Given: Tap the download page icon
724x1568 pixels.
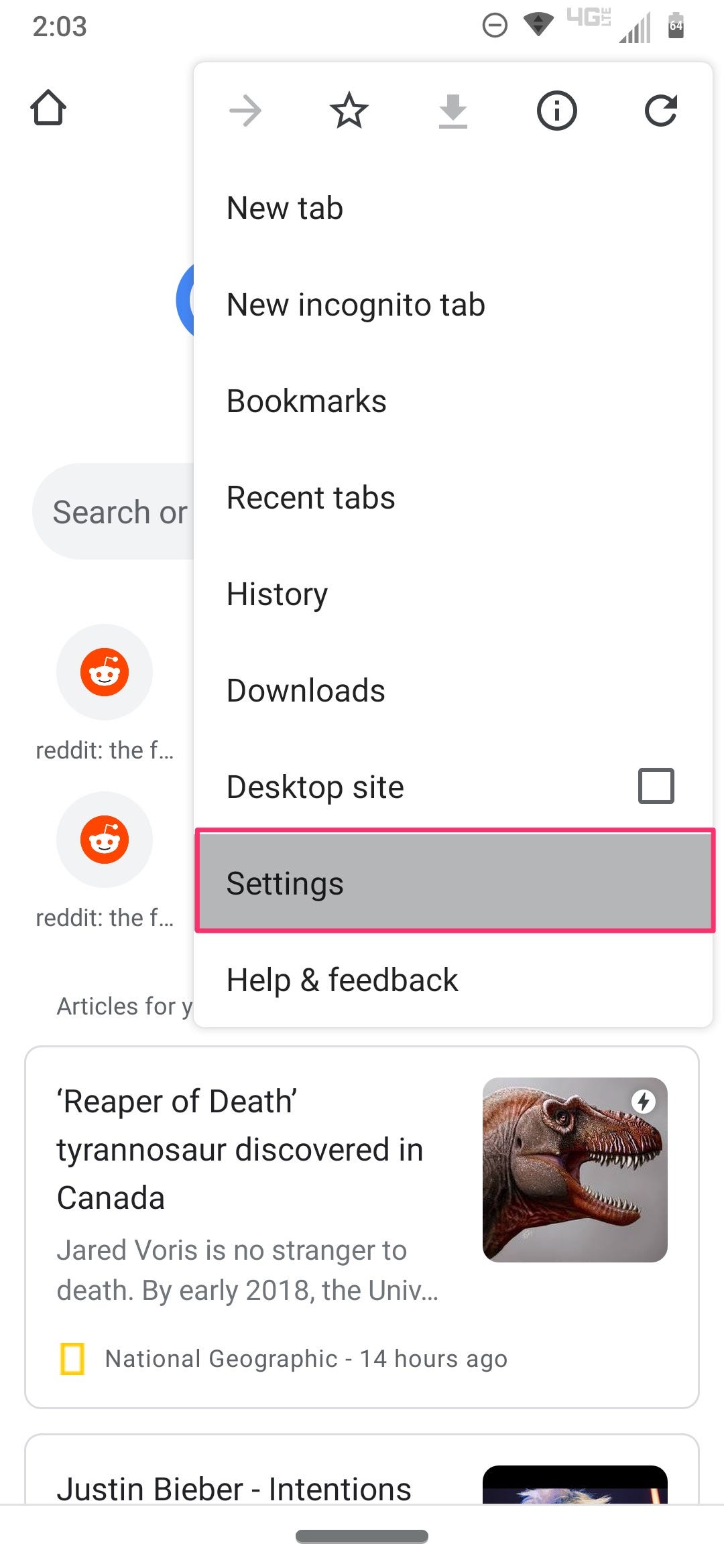Looking at the screenshot, I should (x=453, y=111).
